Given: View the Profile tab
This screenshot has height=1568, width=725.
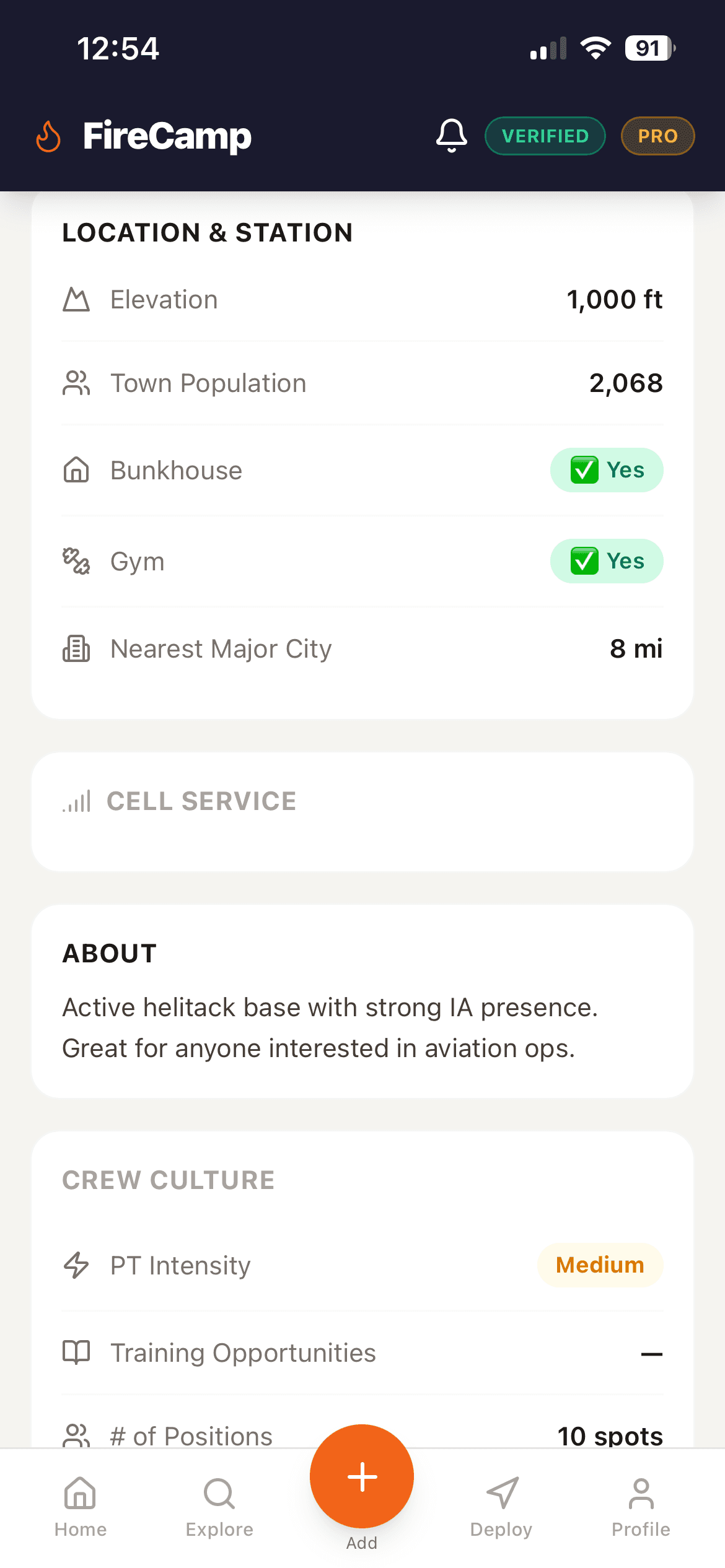Looking at the screenshot, I should [x=641, y=1506].
